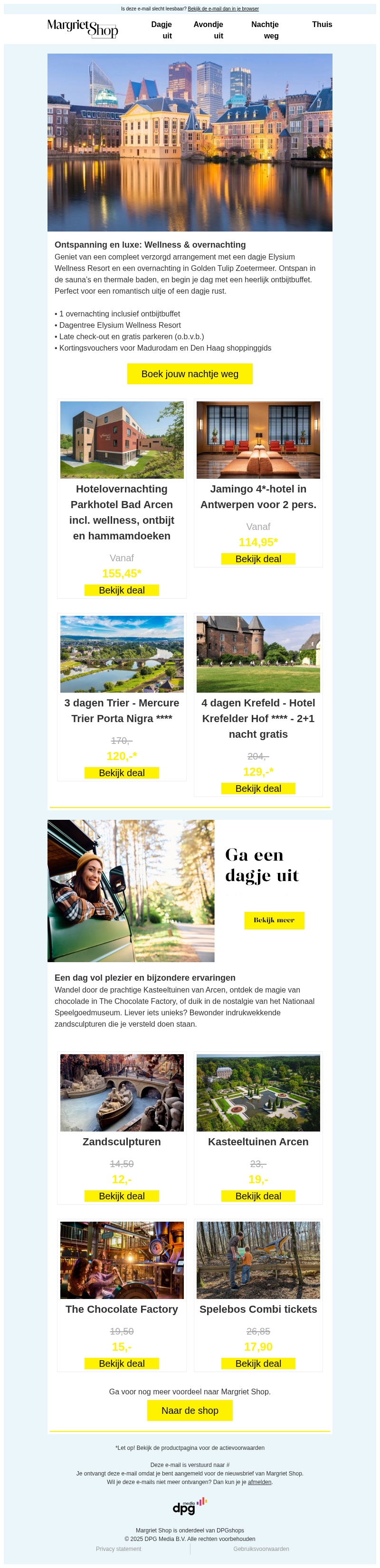Open the Den Haag skyline hero image
This screenshot has height=1568, width=380.
pyautogui.click(x=190, y=142)
